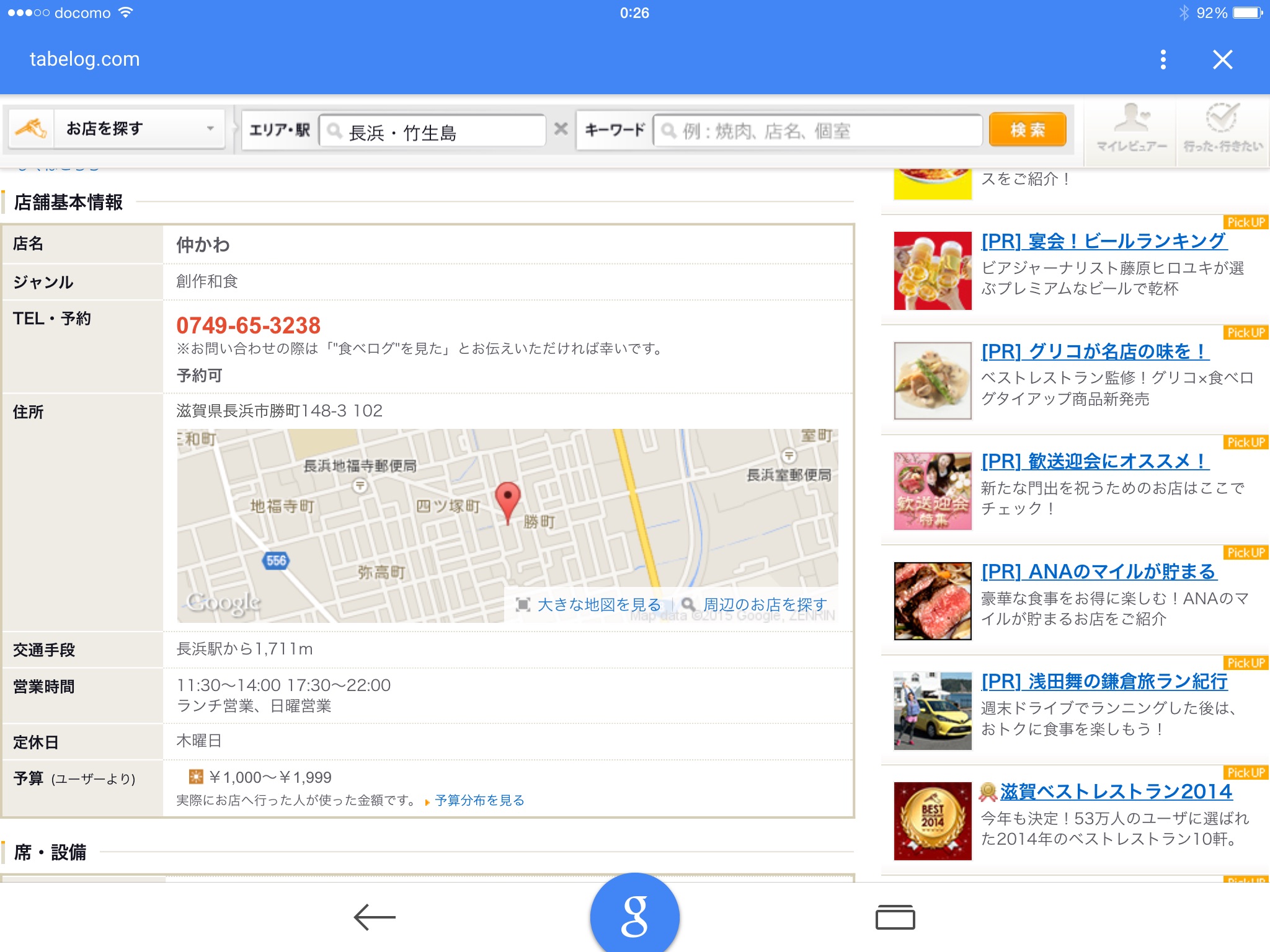
Task: Open the 宴会！ビールランキング PR link
Action: click(x=1103, y=241)
